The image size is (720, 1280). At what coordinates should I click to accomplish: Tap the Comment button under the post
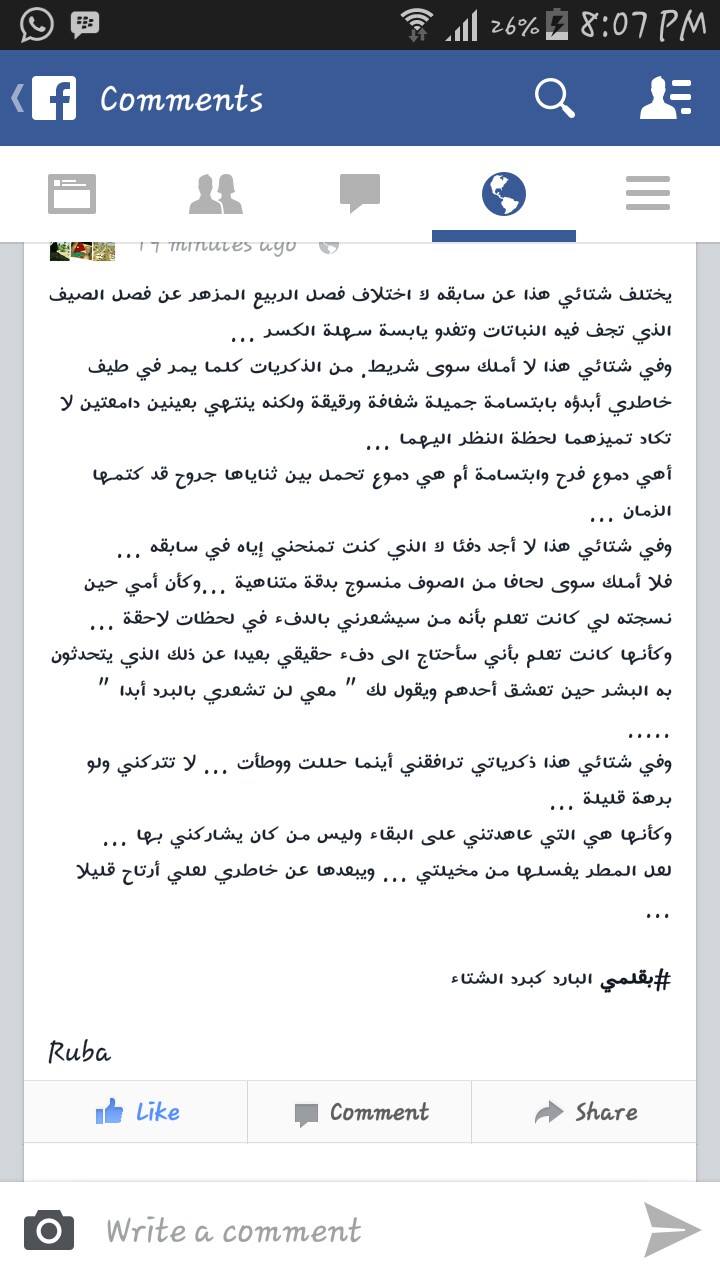pos(360,1111)
